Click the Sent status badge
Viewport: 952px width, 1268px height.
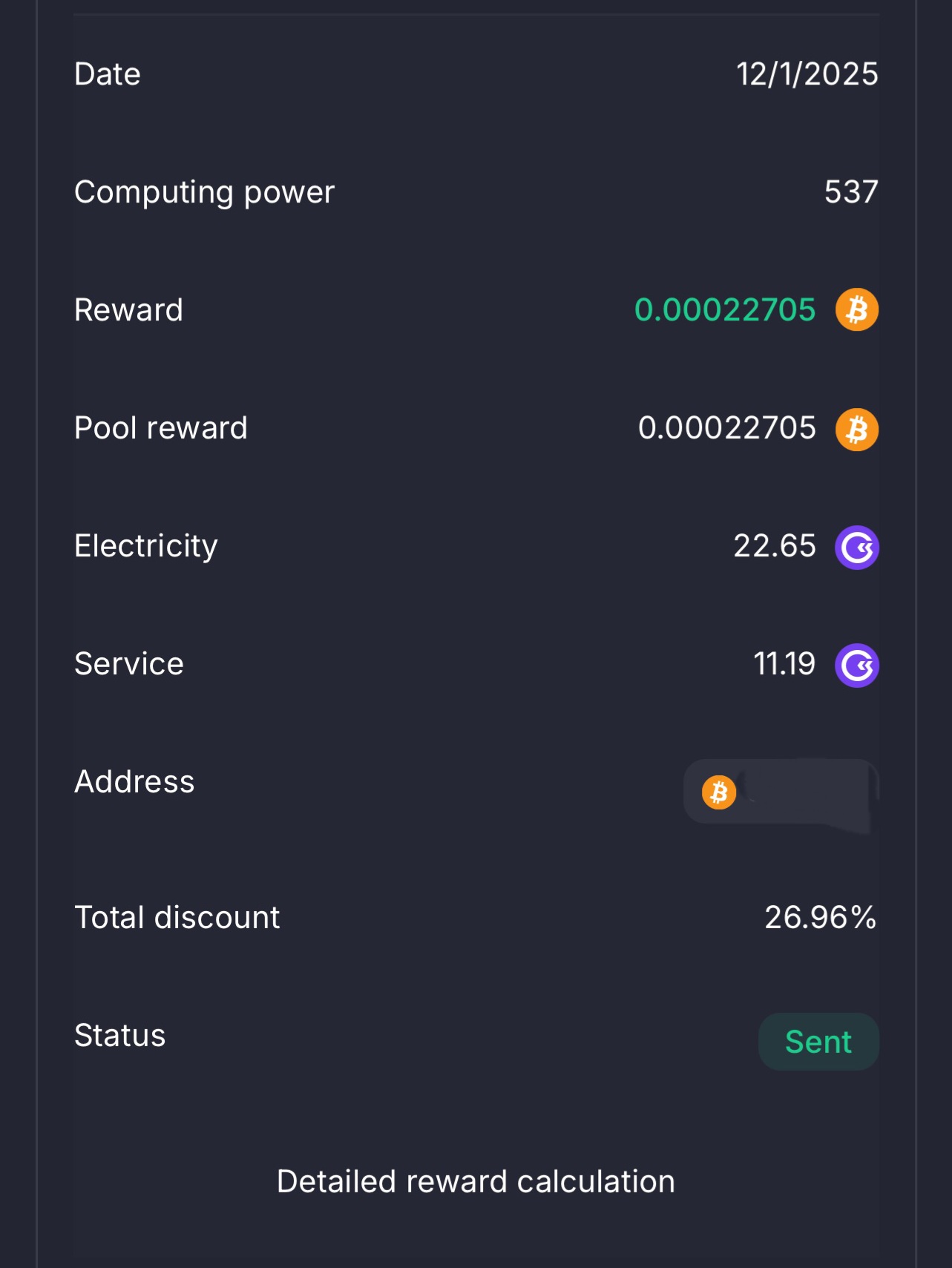pyautogui.click(x=817, y=1041)
